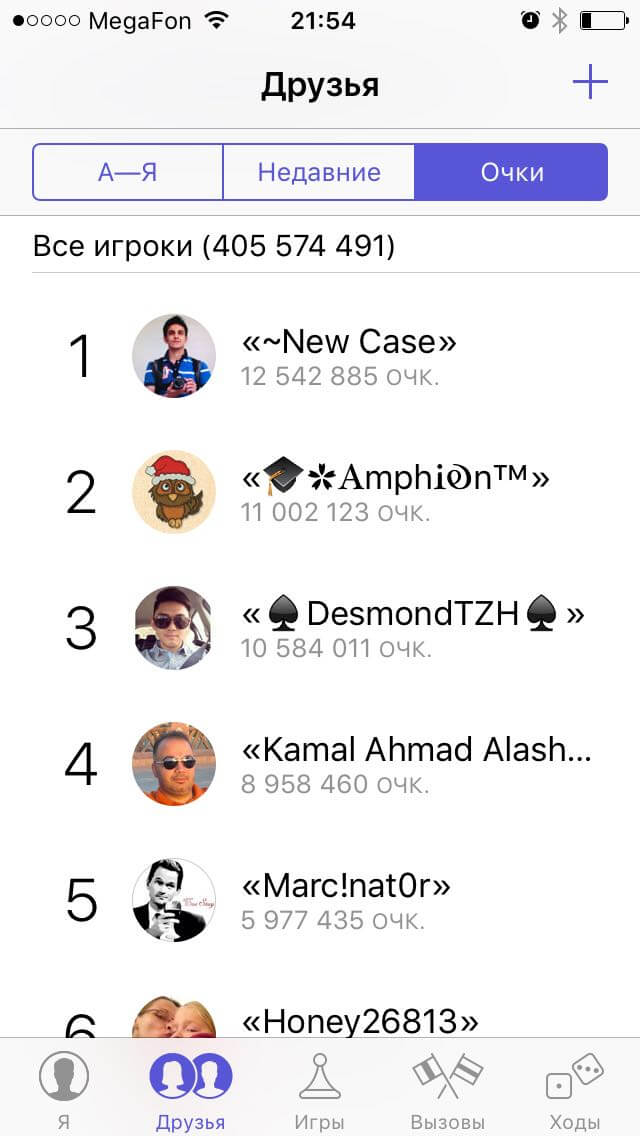The height and width of the screenshot is (1136, 640).
Task: Choose the Очки sorting segment
Action: [511, 172]
